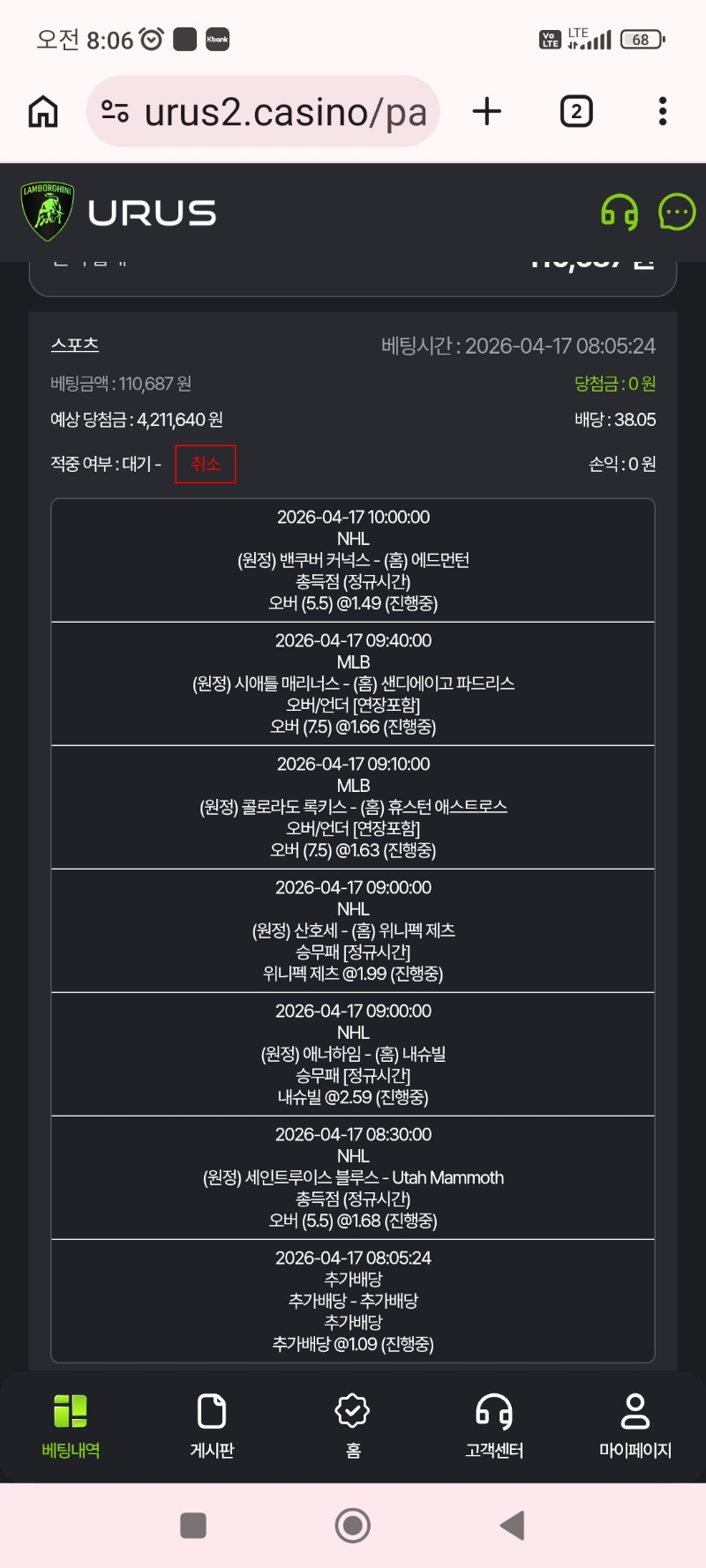Tap the URUS logo
This screenshot has height=1568, width=706.
tap(119, 213)
